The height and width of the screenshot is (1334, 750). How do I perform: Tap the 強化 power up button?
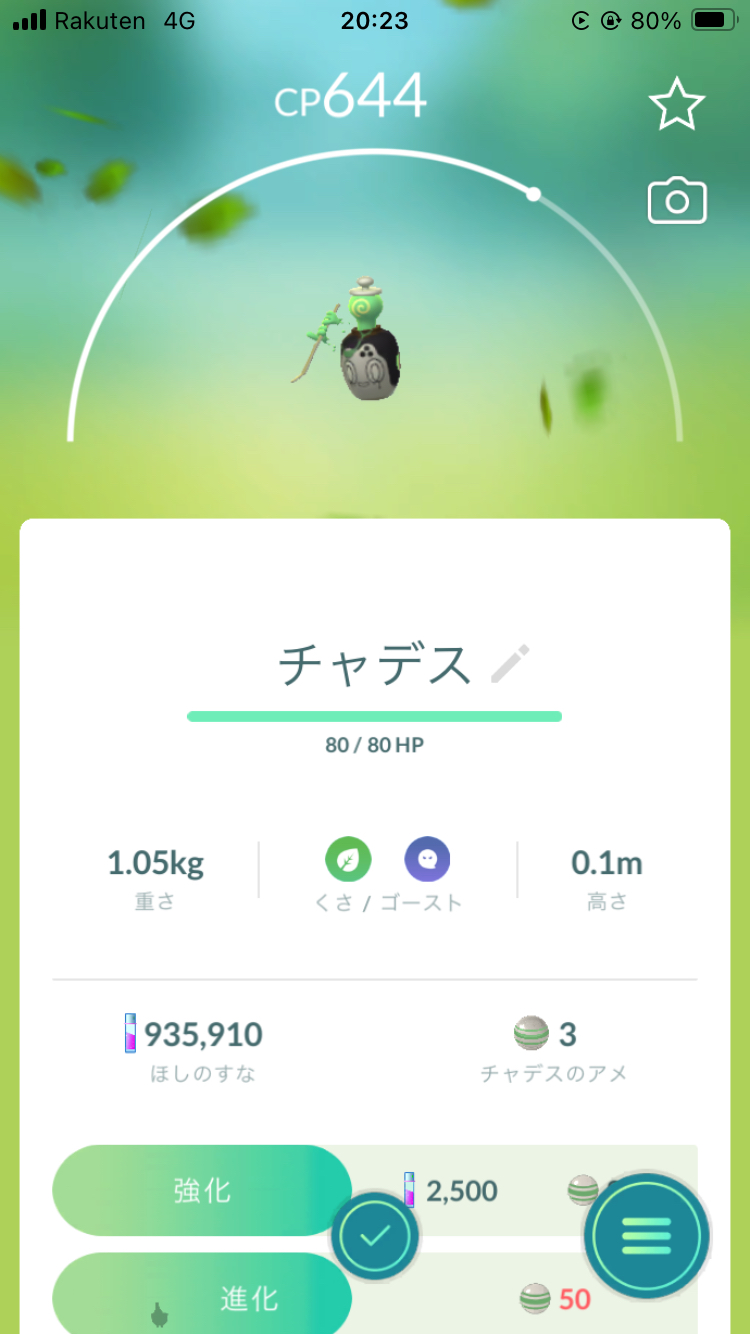200,1190
